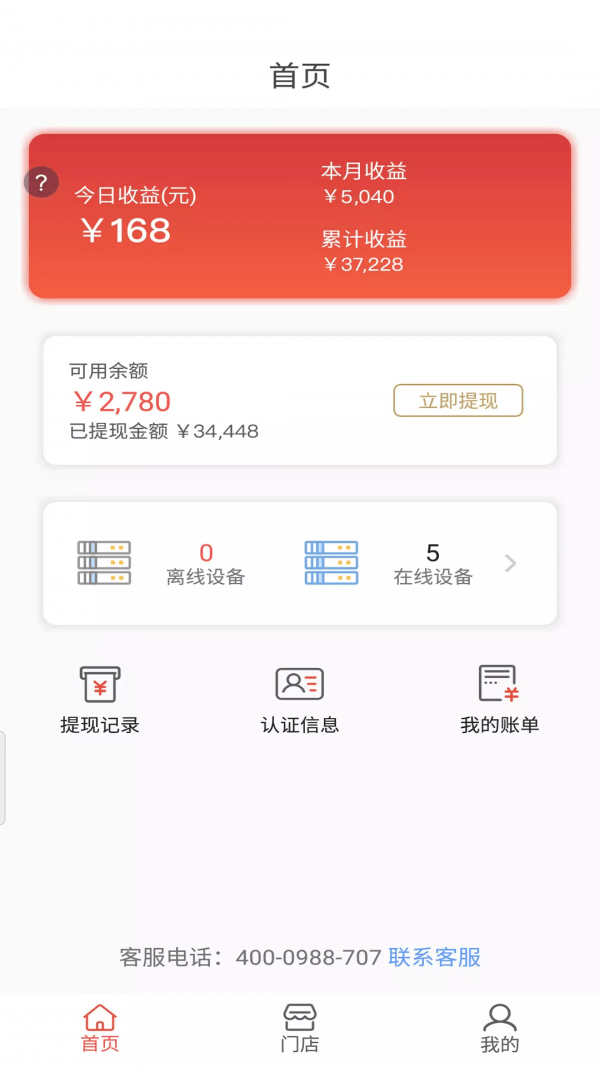Open 提现记录 withdrawal records
Image resolution: width=600 pixels, height=1067 pixels.
pos(100,700)
